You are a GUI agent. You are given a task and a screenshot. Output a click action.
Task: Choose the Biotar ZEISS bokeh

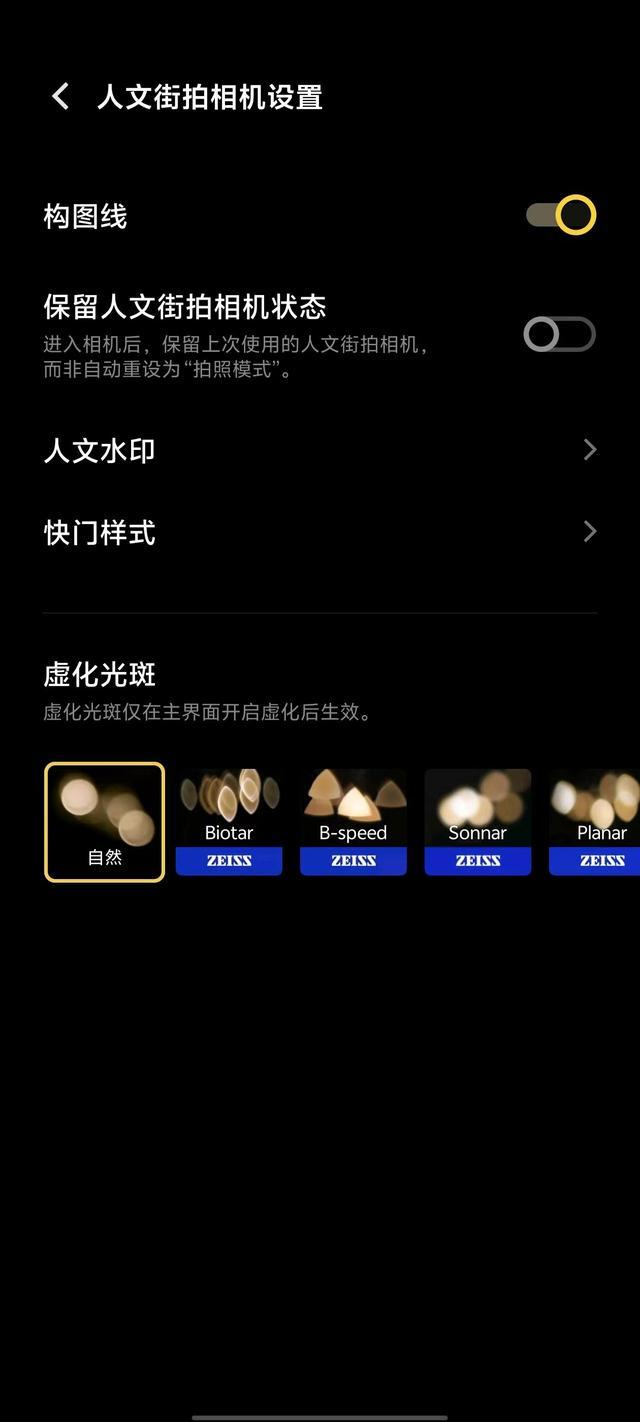[229, 822]
